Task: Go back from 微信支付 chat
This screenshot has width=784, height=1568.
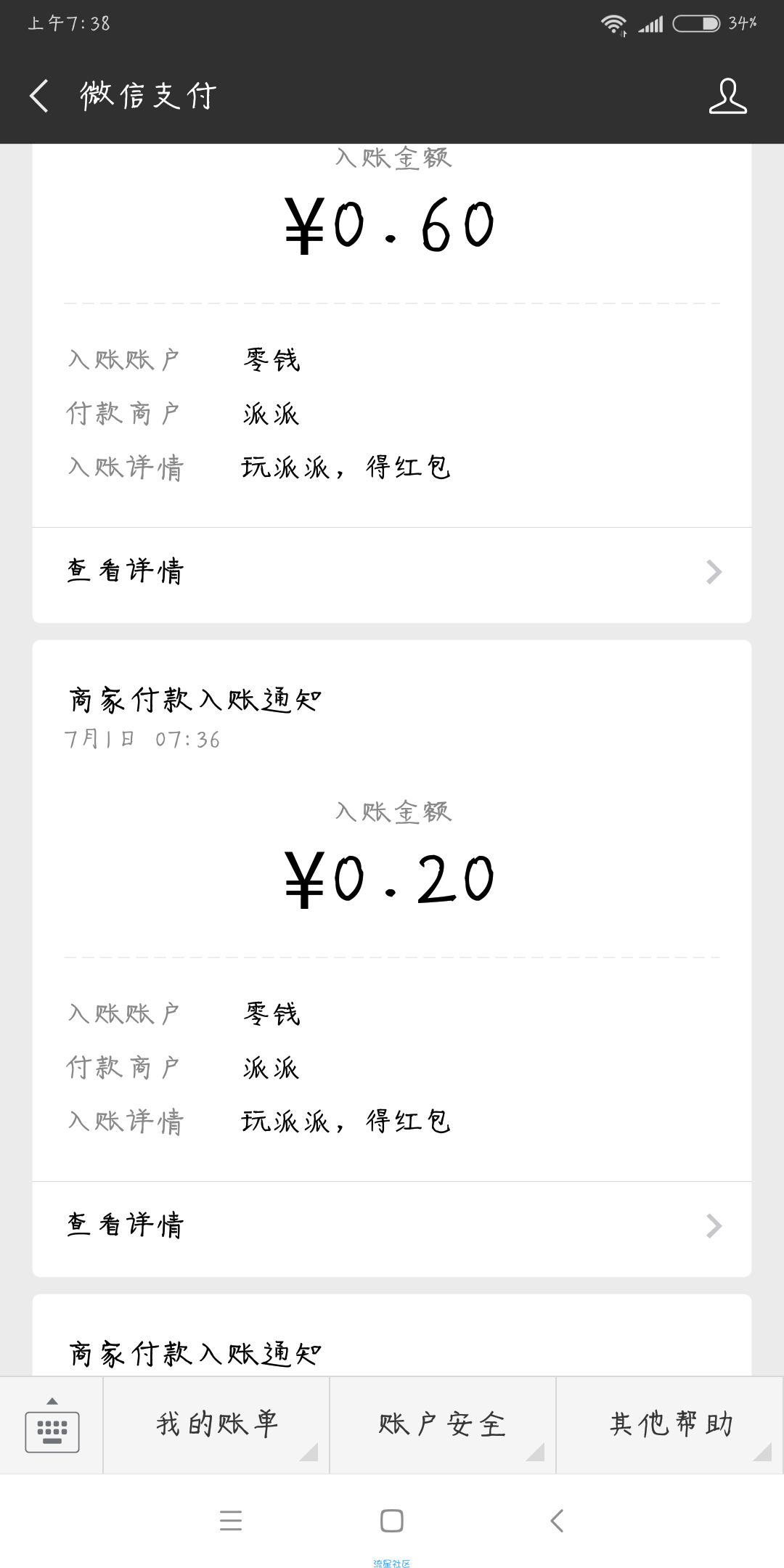Action: coord(39,96)
